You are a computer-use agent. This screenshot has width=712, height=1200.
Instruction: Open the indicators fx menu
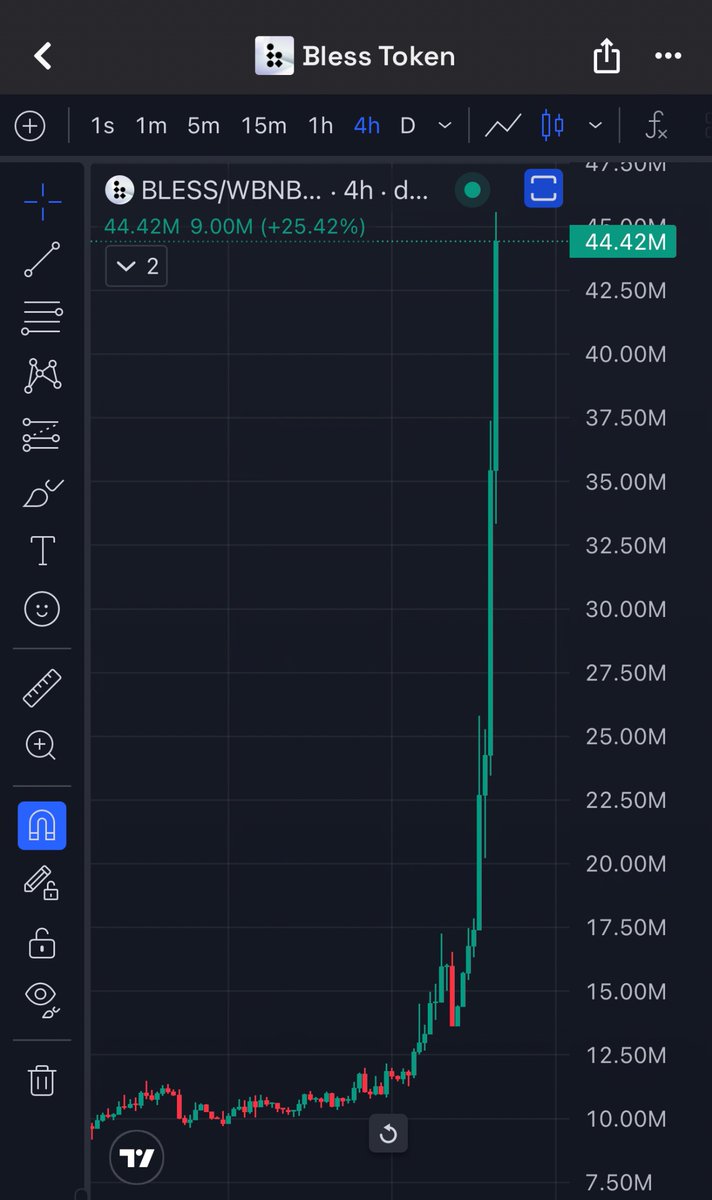(x=656, y=126)
